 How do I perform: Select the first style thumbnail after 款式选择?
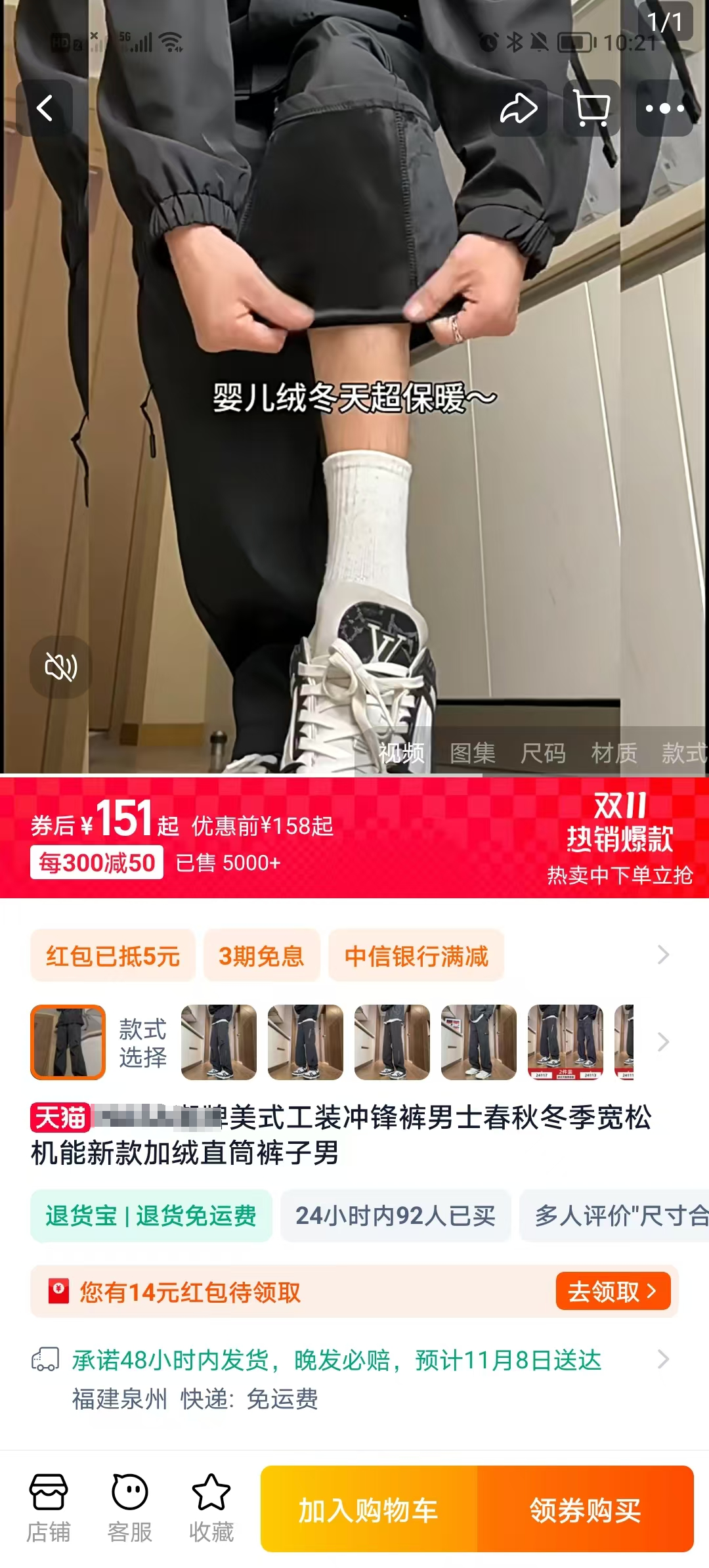tap(219, 1042)
